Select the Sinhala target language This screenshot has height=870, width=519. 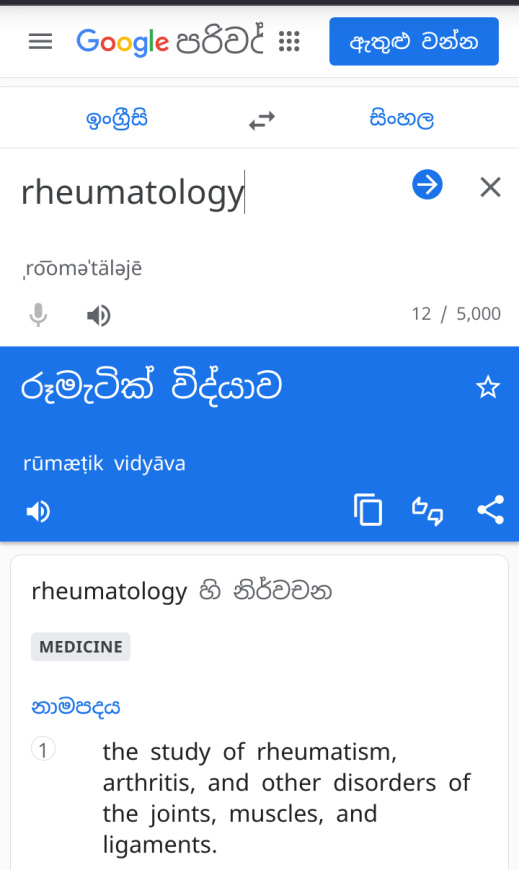click(402, 118)
